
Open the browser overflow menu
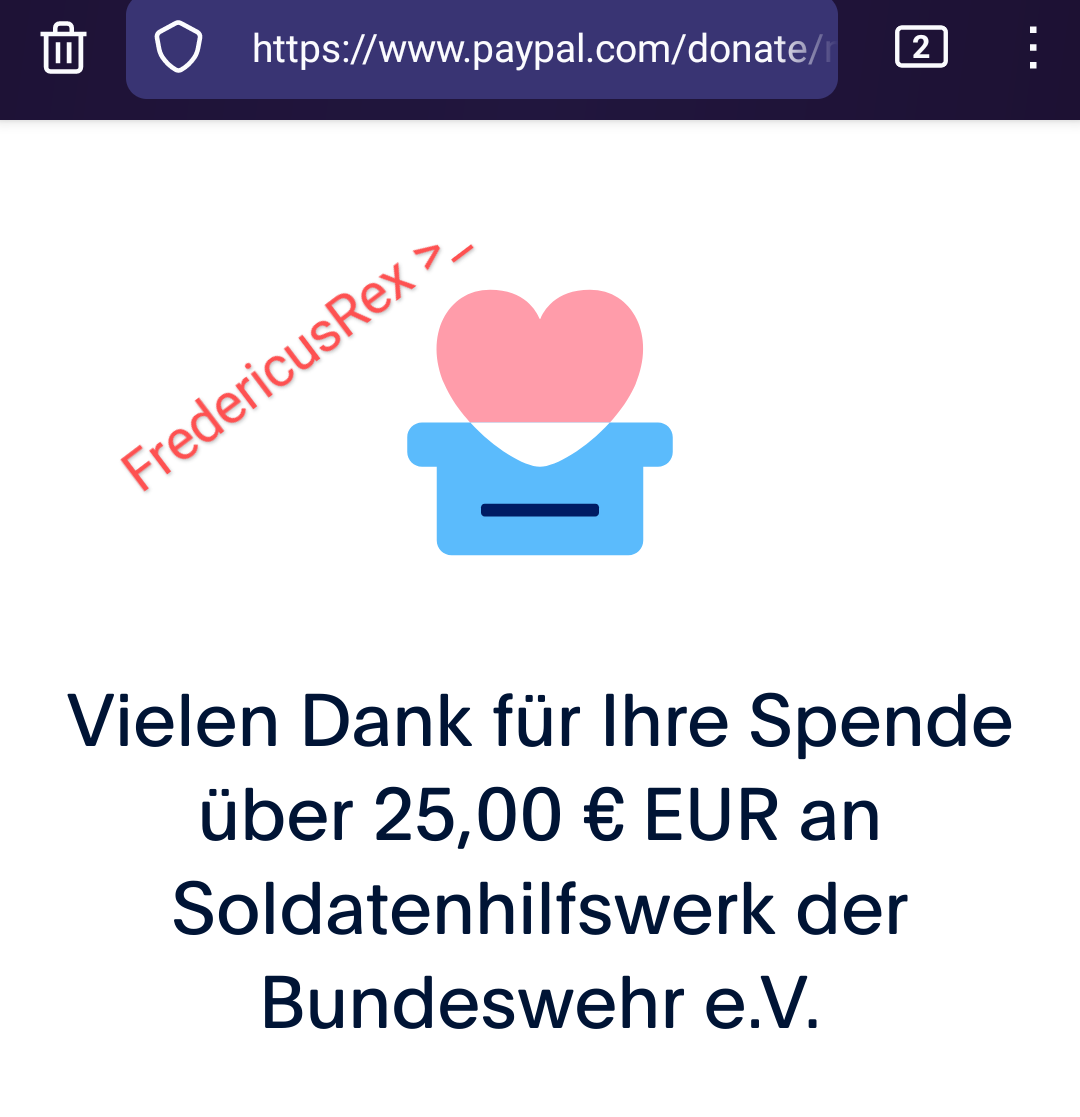(1033, 48)
